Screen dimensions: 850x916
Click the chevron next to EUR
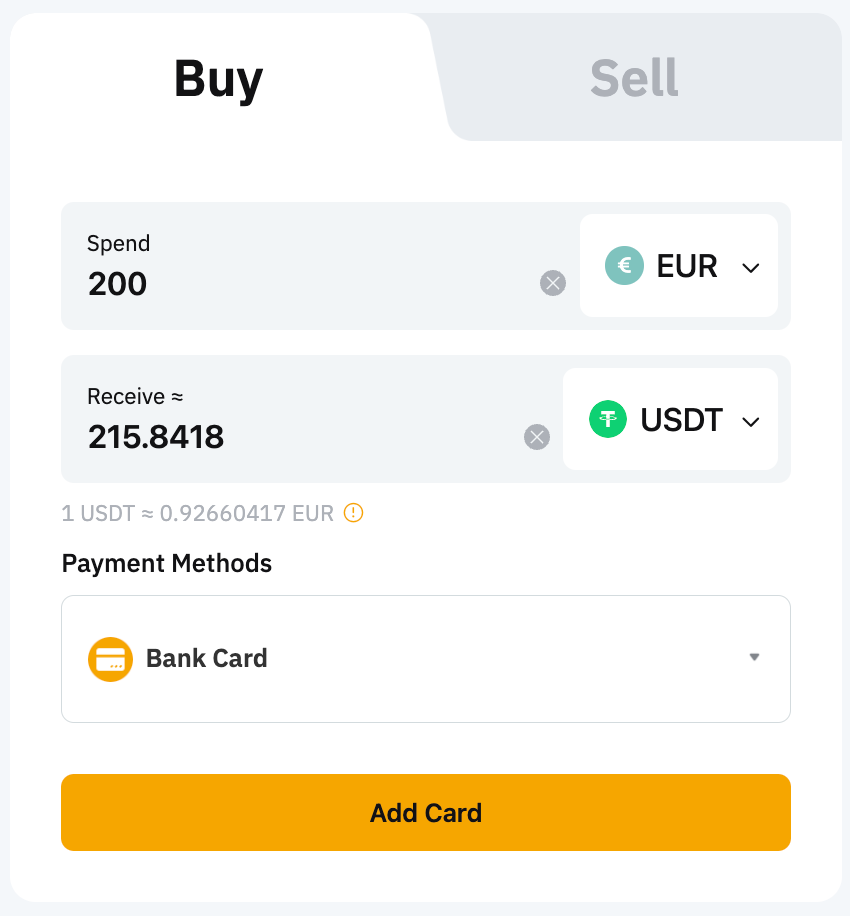click(750, 266)
